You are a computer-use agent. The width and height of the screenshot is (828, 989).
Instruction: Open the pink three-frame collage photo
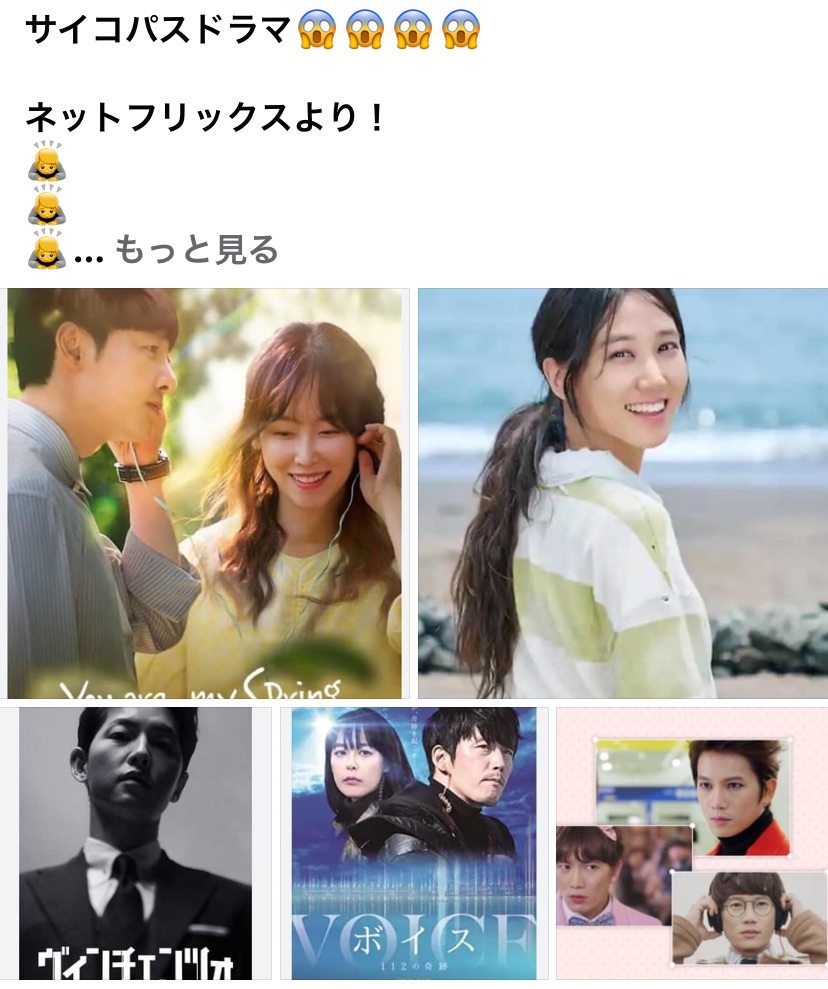coord(691,843)
